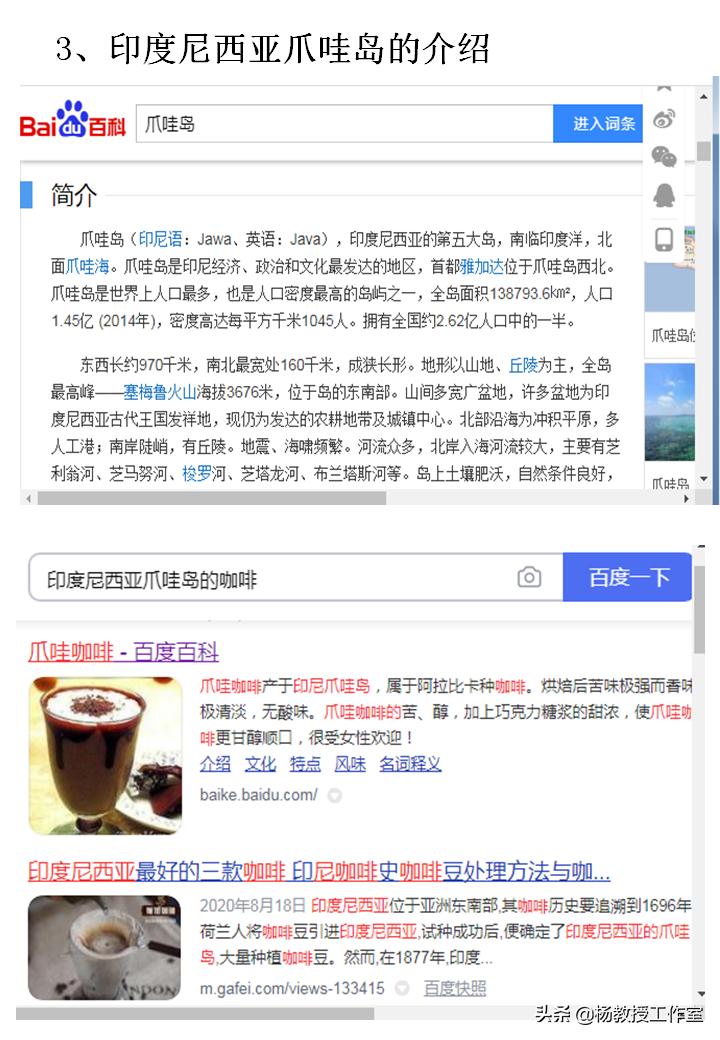
Task: Click the search box containing 印度尼西亚爪哇岛的咖啡
Action: point(280,577)
